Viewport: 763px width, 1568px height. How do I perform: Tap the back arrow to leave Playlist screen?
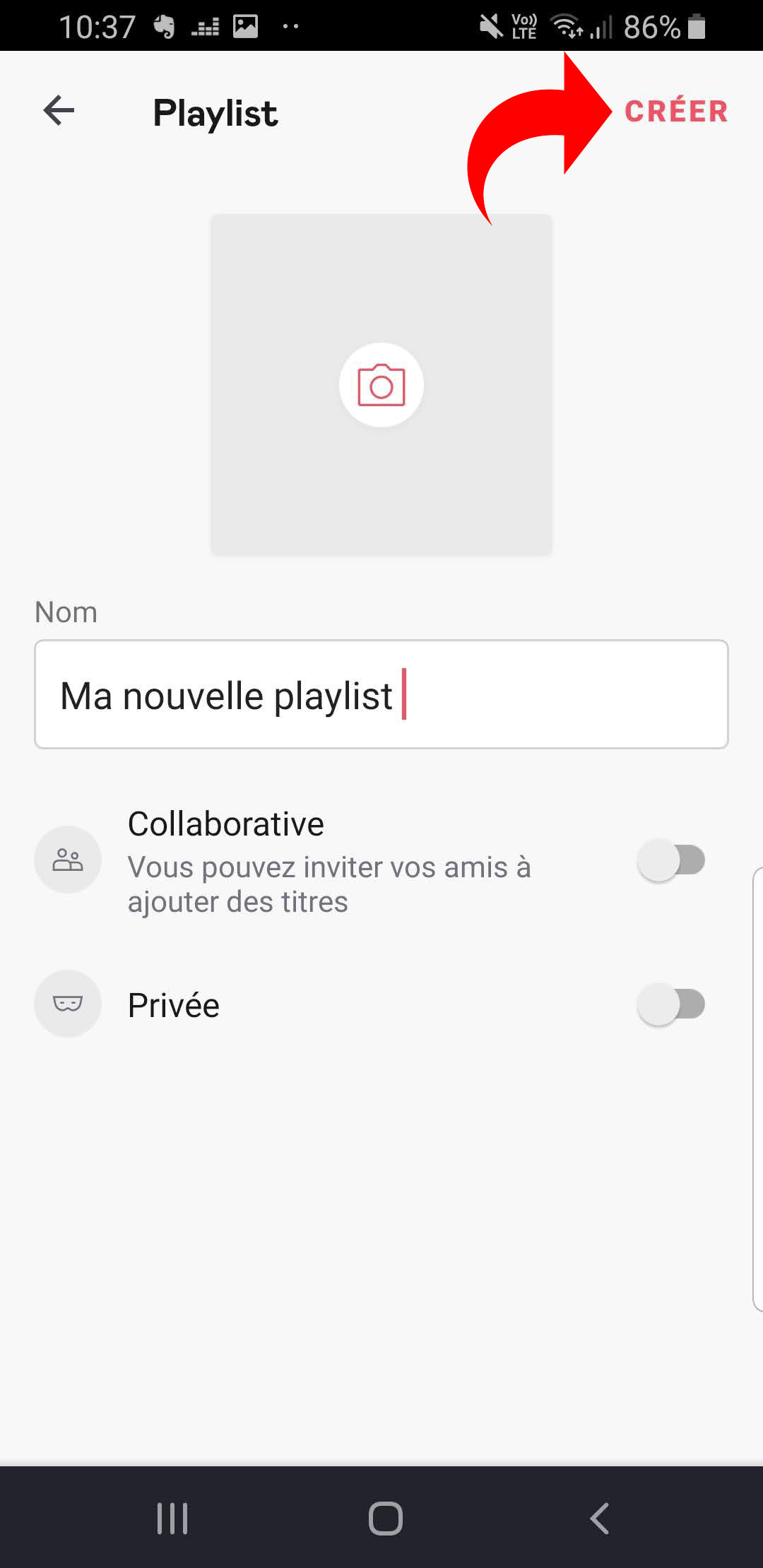click(59, 111)
